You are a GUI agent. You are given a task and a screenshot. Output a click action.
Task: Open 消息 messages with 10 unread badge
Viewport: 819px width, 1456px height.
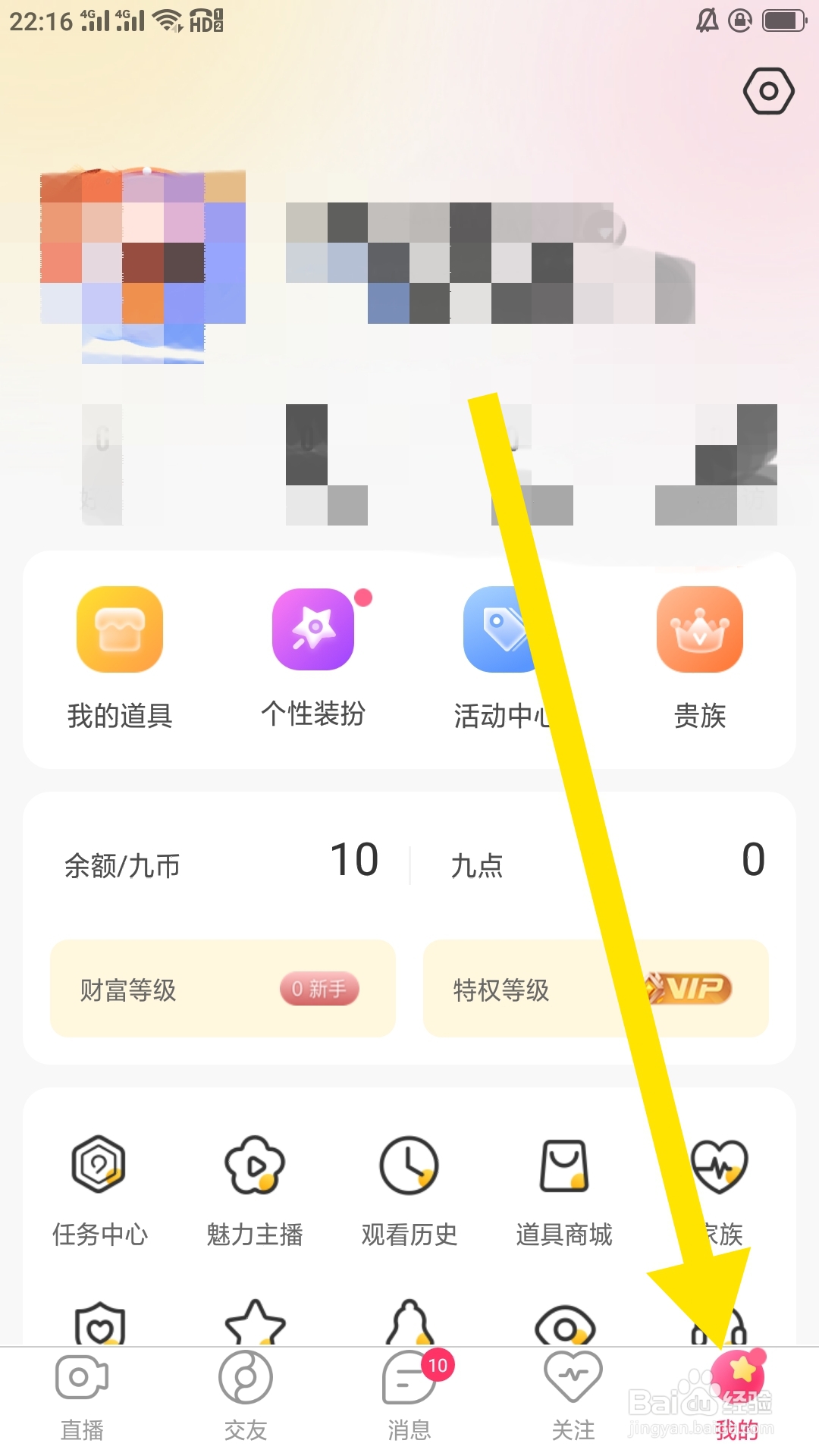click(409, 1403)
